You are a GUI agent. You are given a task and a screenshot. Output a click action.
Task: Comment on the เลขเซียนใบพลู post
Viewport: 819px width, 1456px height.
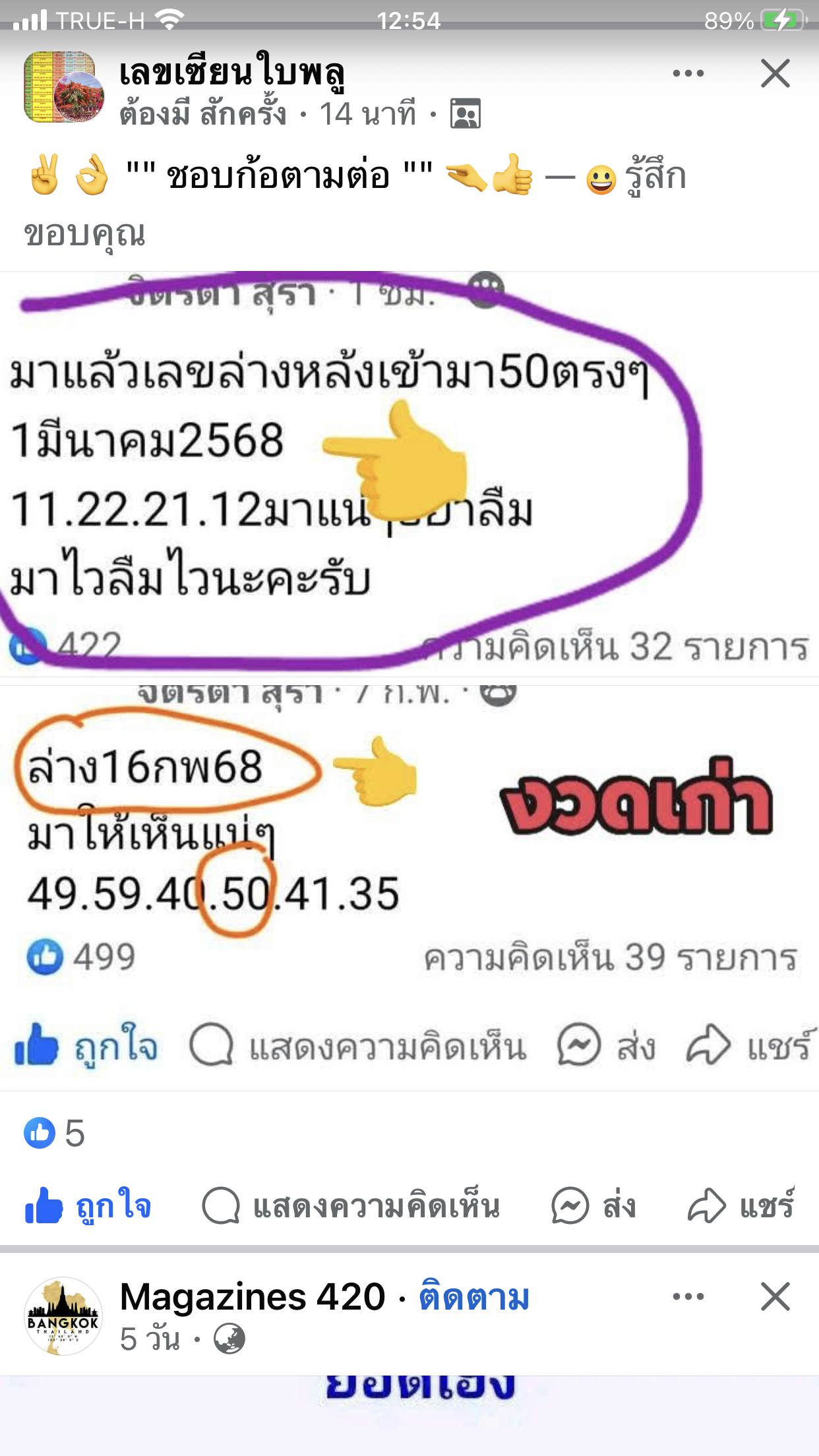pos(351,1206)
